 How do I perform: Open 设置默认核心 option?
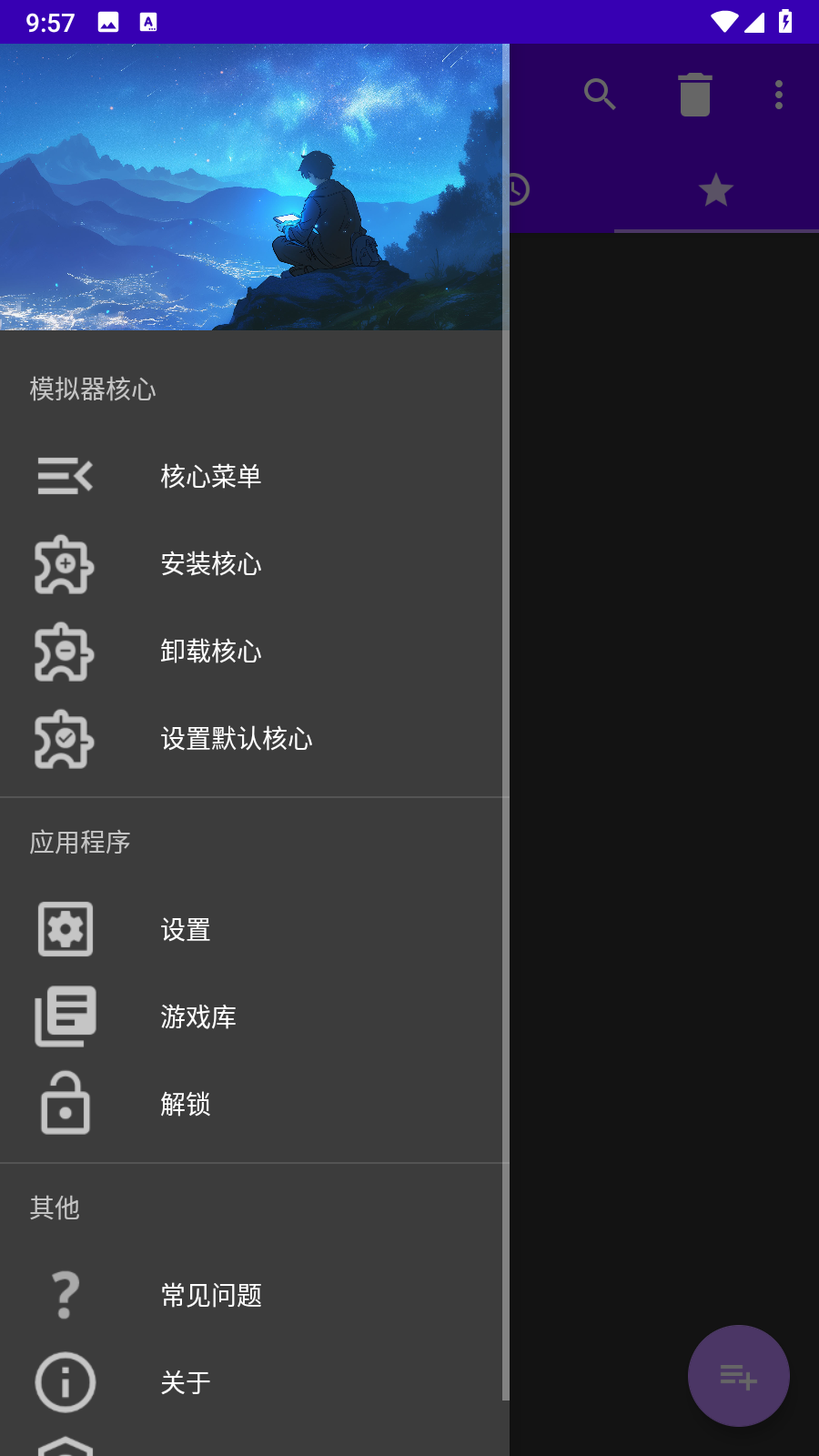click(251, 739)
